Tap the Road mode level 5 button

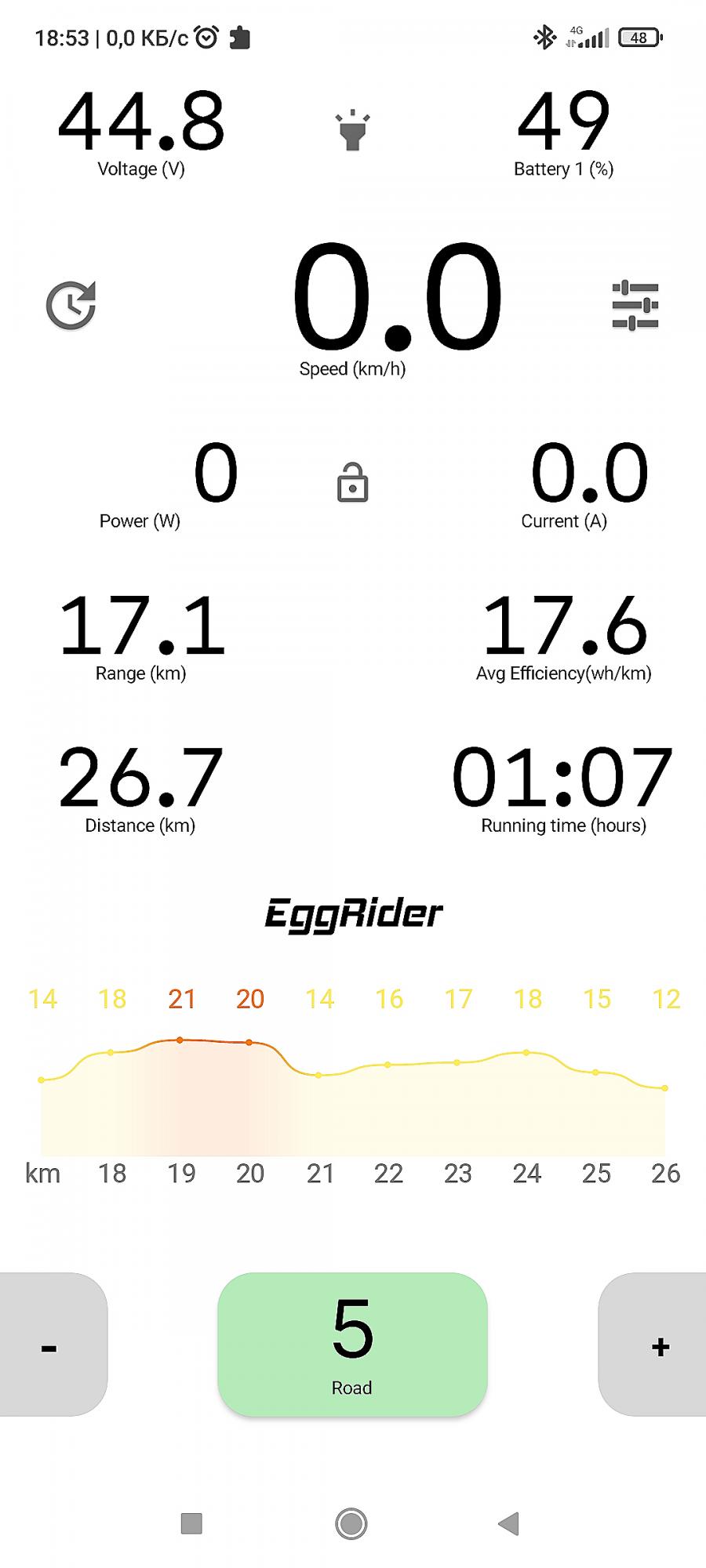pos(352,1345)
